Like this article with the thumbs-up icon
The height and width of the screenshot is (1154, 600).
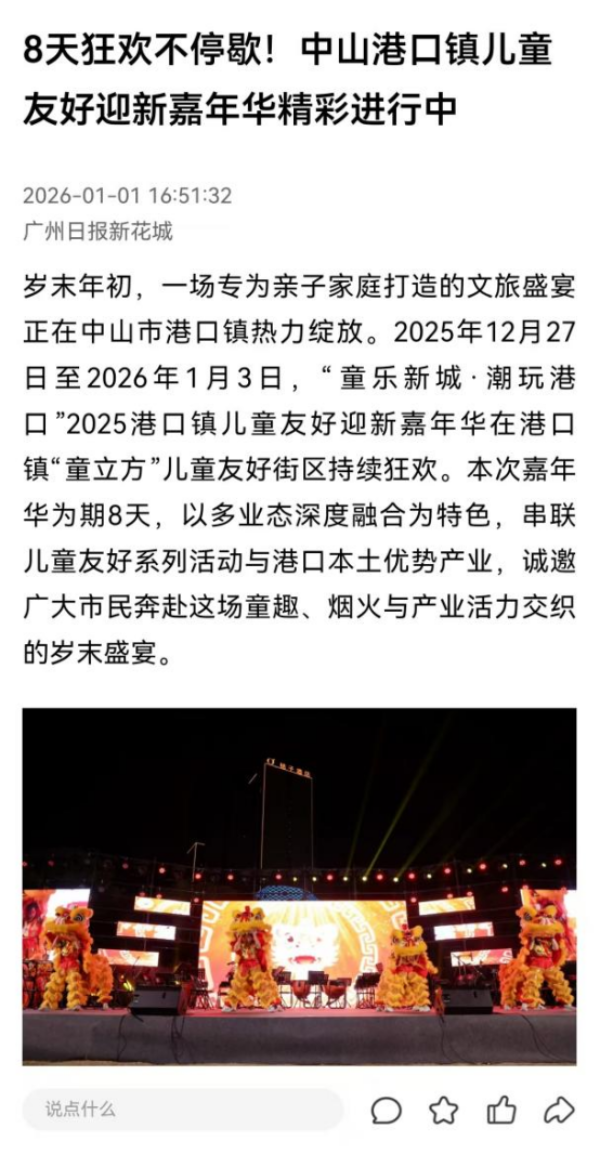(502, 1110)
